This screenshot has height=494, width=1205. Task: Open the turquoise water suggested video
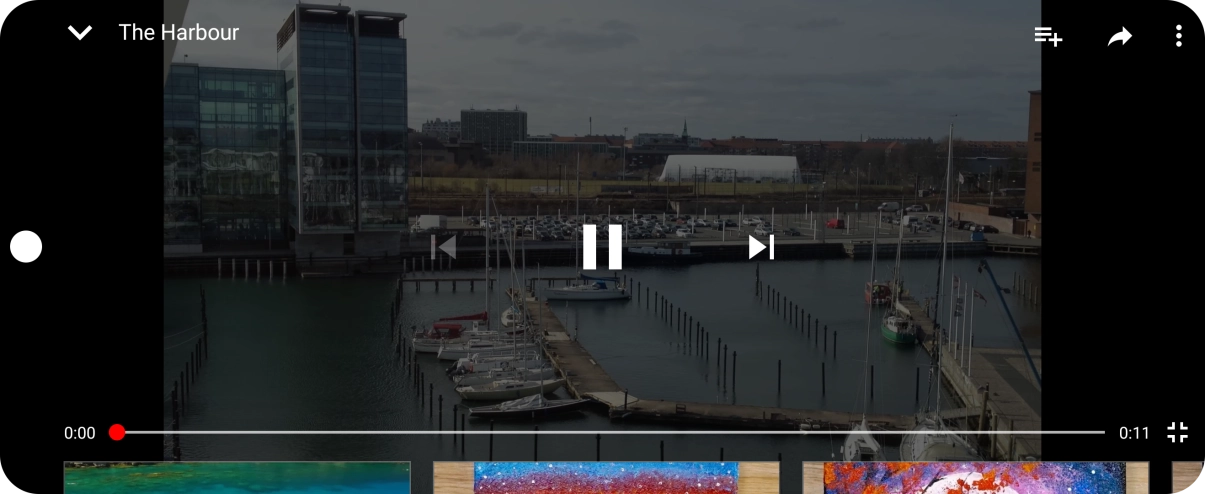[237, 477]
